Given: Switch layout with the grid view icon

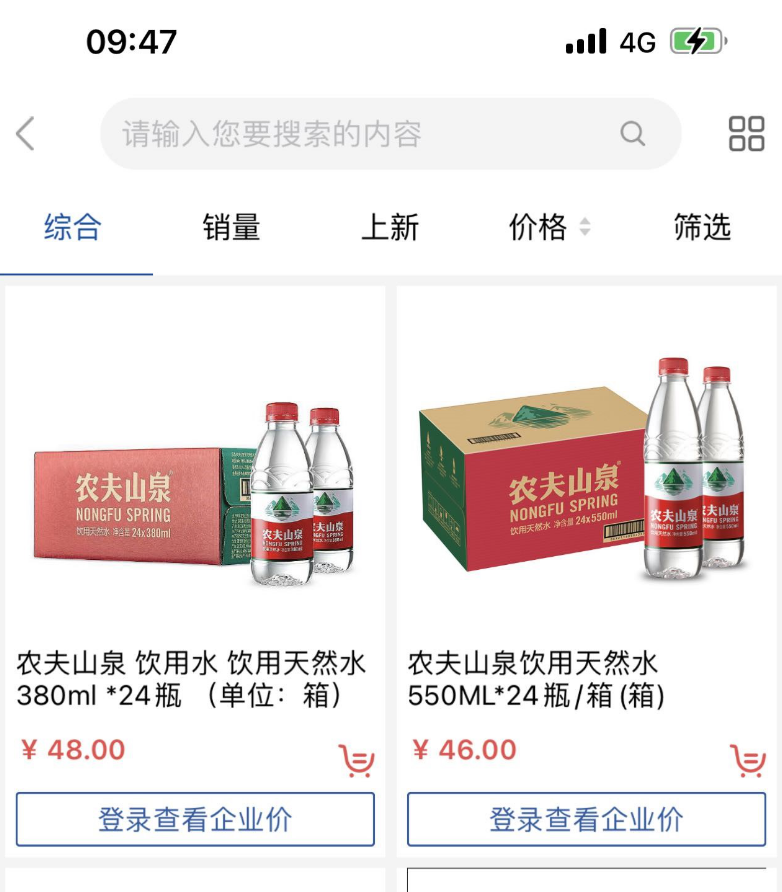Looking at the screenshot, I should pyautogui.click(x=746, y=134).
